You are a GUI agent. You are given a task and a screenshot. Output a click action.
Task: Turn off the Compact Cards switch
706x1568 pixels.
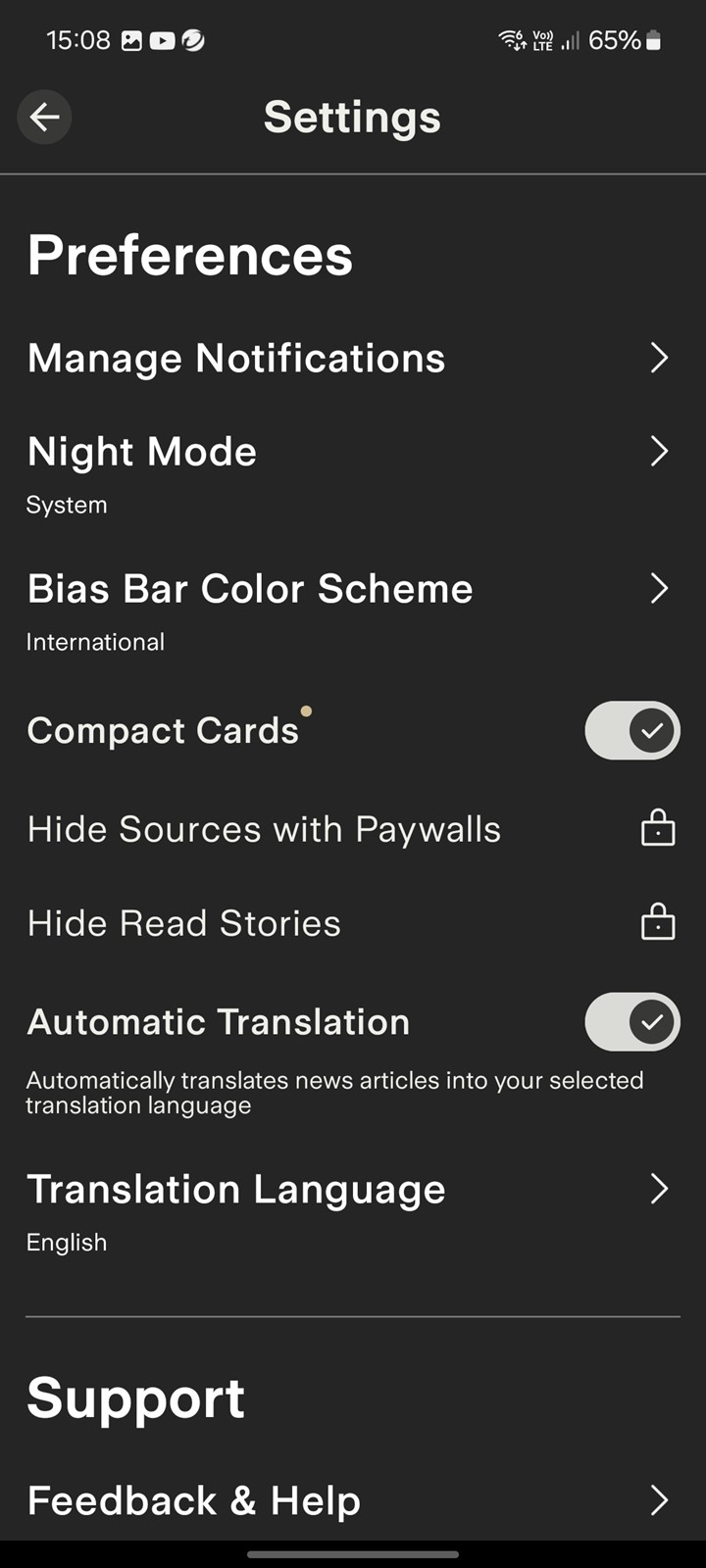point(632,730)
